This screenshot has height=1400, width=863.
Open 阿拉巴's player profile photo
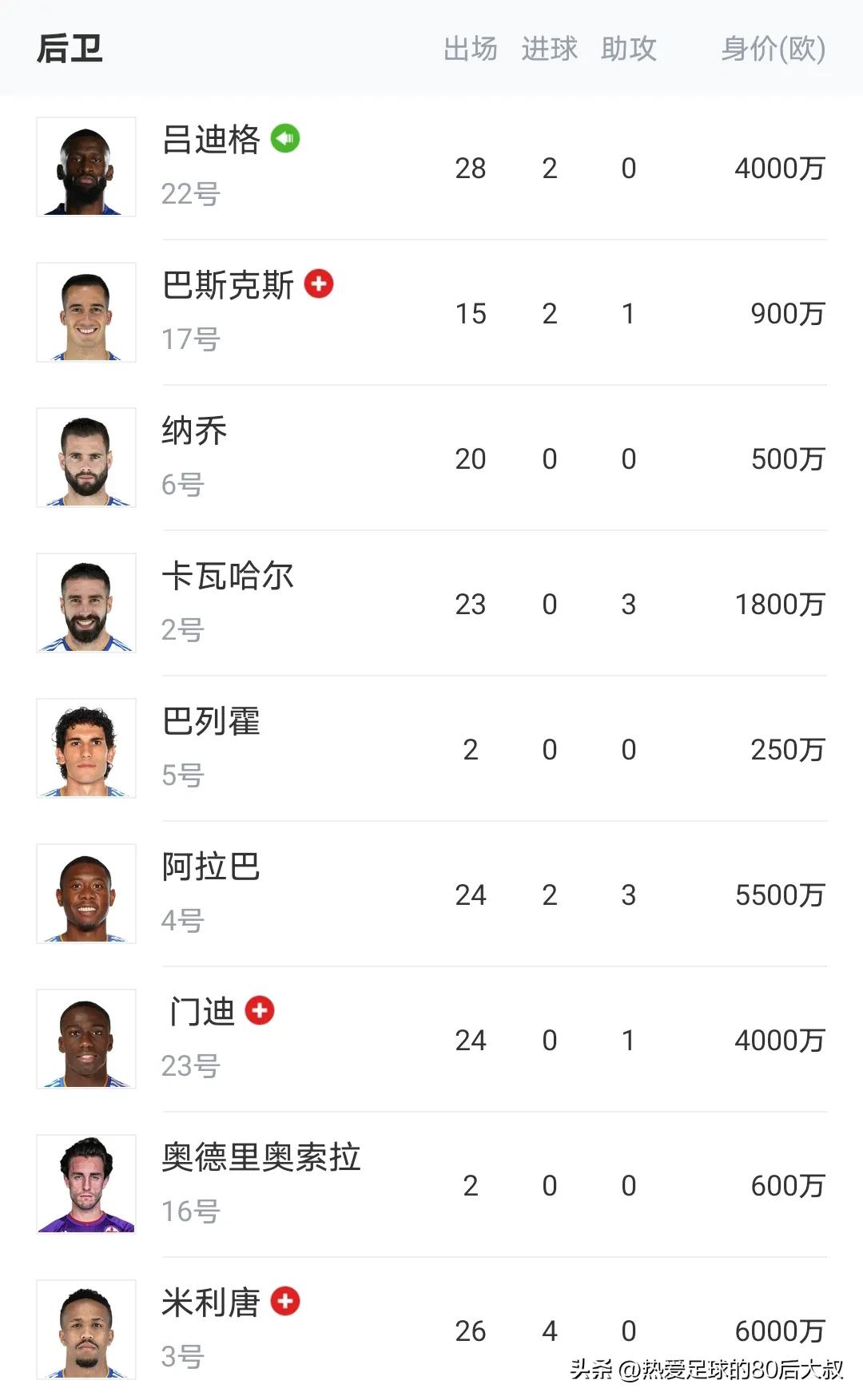tap(86, 894)
